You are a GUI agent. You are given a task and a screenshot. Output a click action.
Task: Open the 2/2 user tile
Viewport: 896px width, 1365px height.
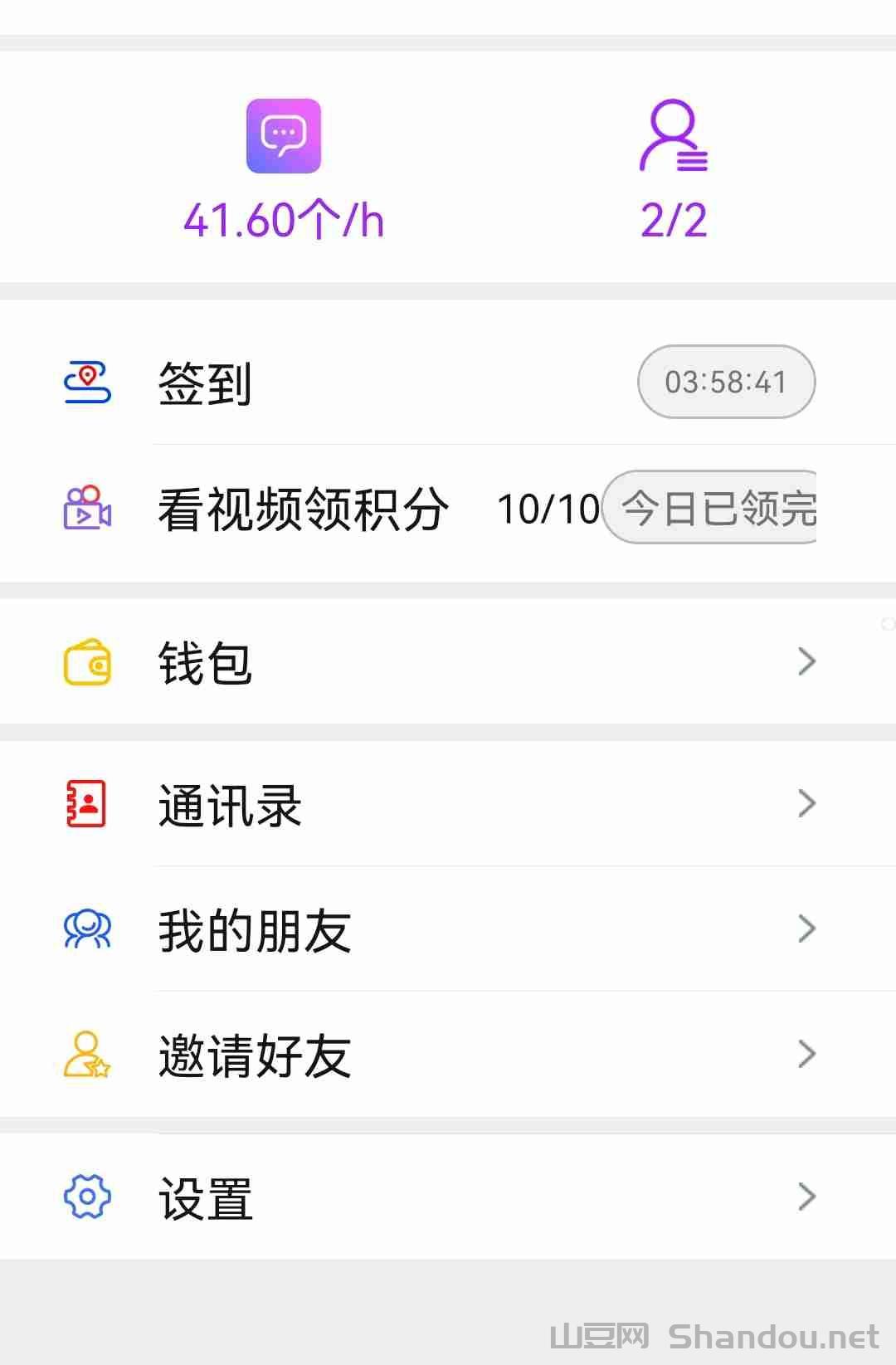pos(674,170)
